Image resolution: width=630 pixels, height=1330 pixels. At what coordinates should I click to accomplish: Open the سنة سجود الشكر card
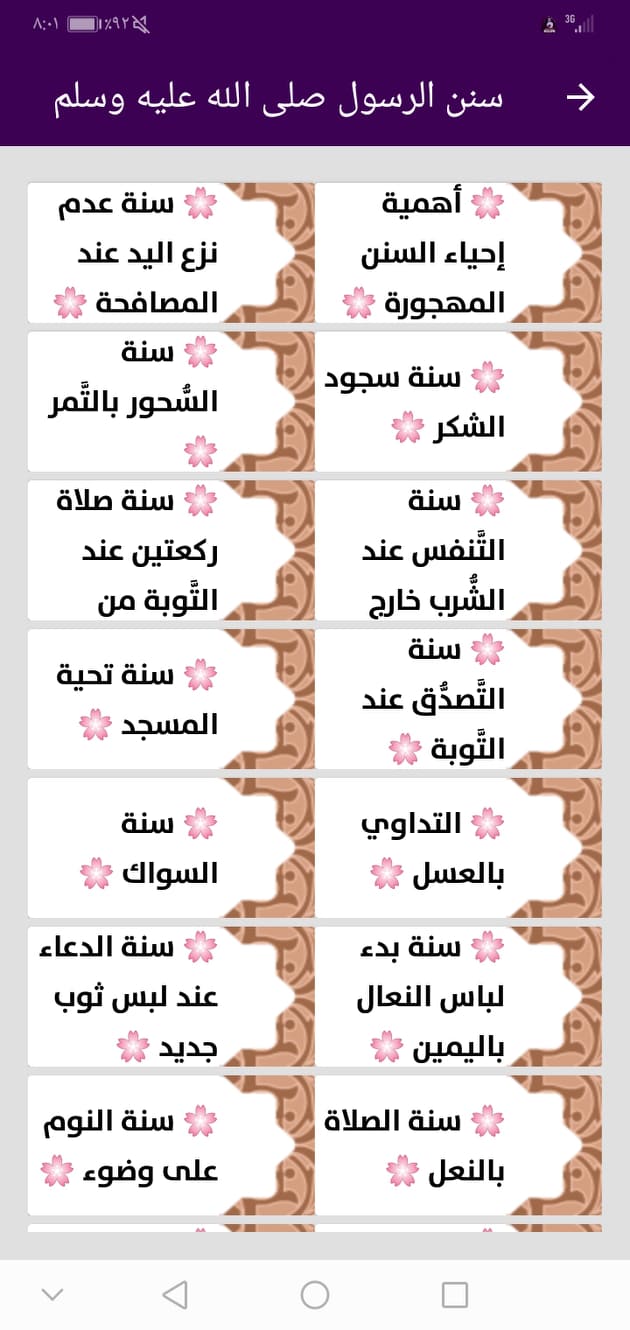tap(459, 402)
